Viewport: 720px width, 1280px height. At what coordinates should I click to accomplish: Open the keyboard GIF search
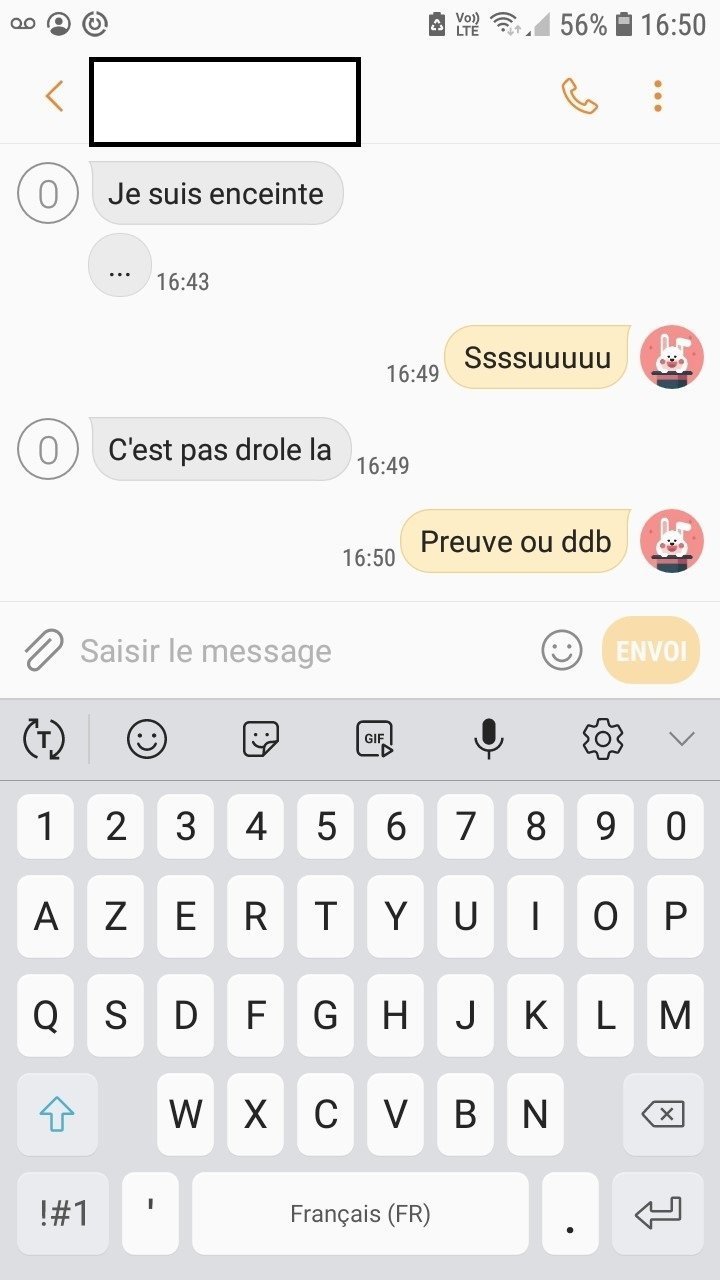click(x=375, y=740)
